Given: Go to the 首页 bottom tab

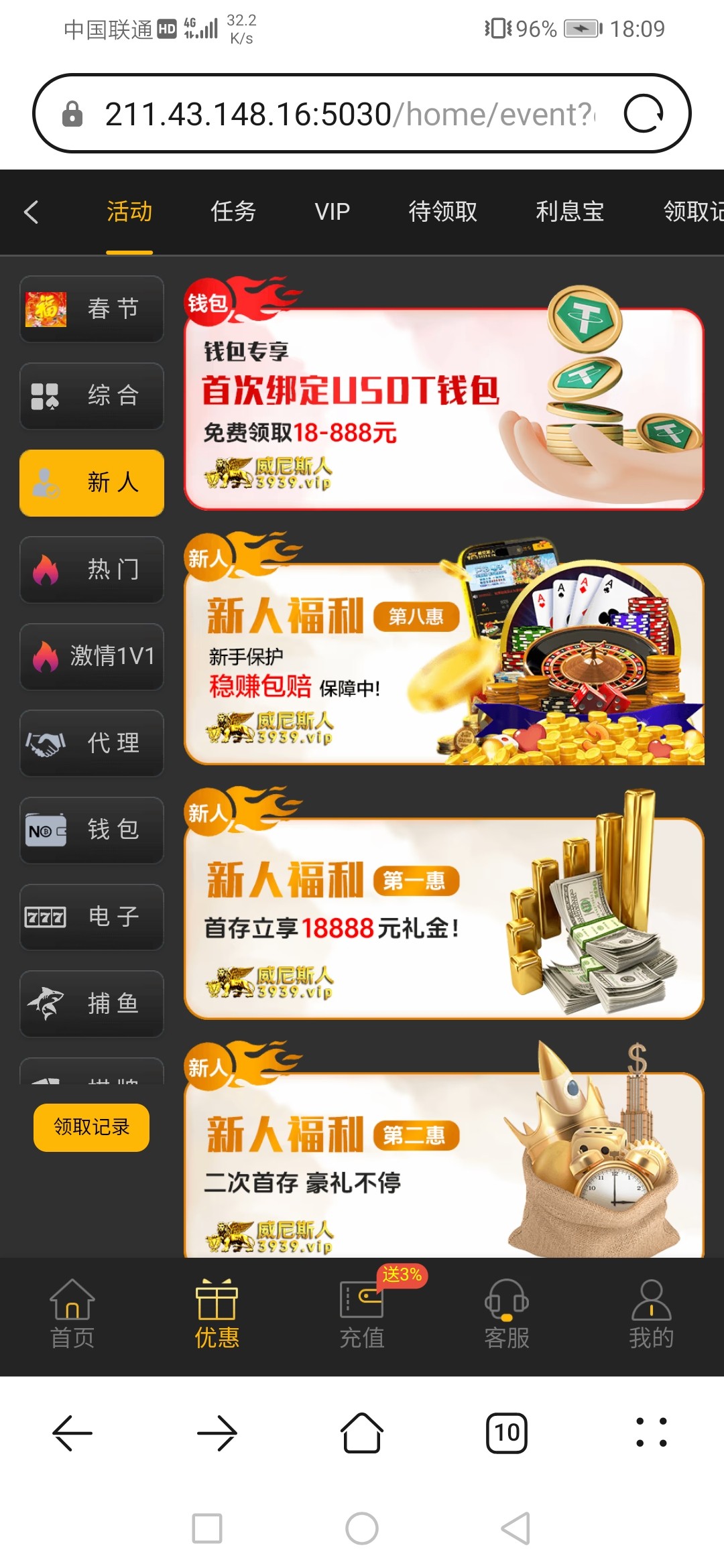Looking at the screenshot, I should tap(72, 1315).
